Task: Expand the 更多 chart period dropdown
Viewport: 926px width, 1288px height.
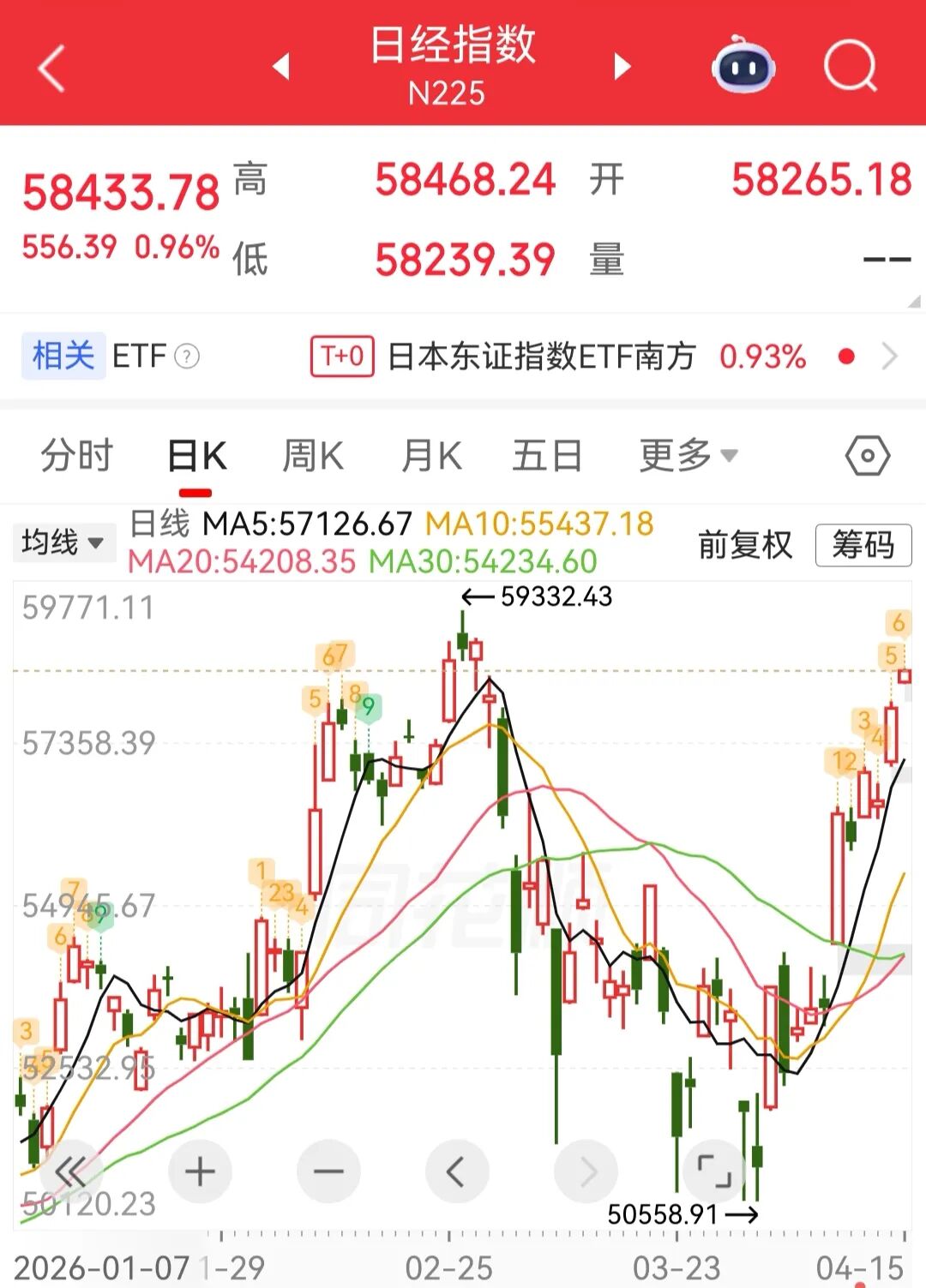Action: click(x=688, y=455)
